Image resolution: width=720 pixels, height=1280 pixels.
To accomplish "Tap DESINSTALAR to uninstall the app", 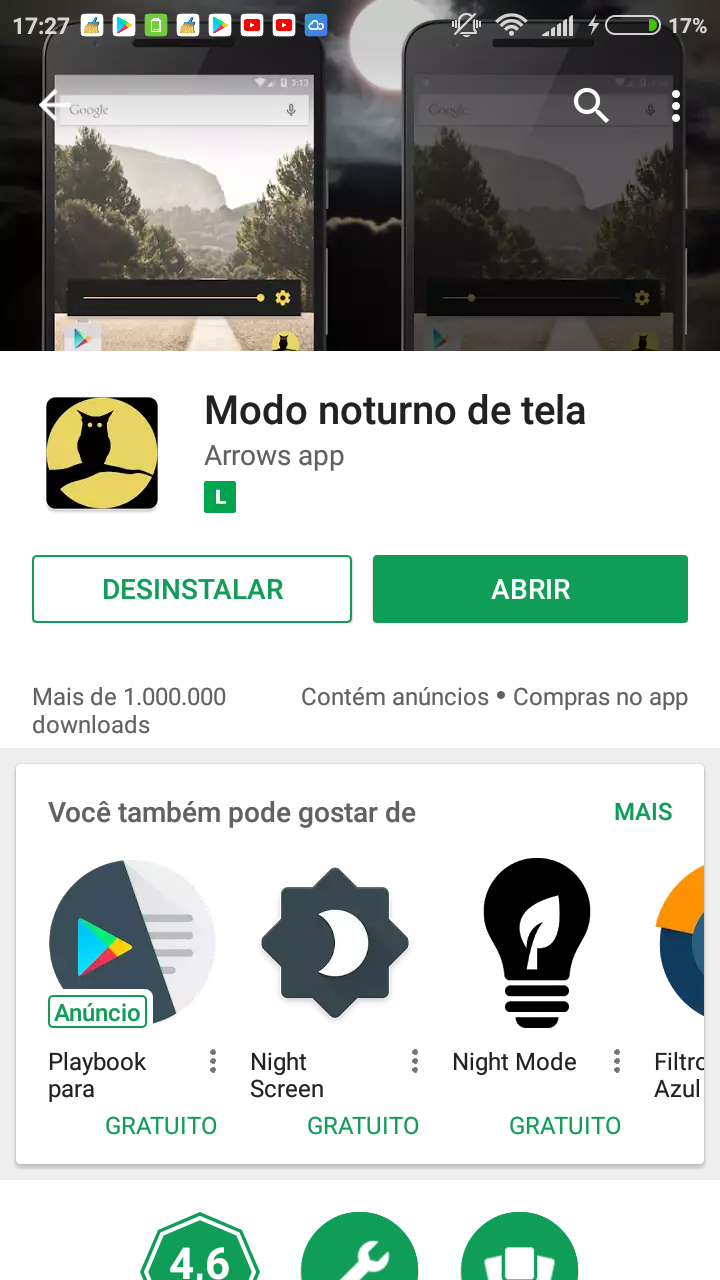I will pyautogui.click(x=192, y=589).
